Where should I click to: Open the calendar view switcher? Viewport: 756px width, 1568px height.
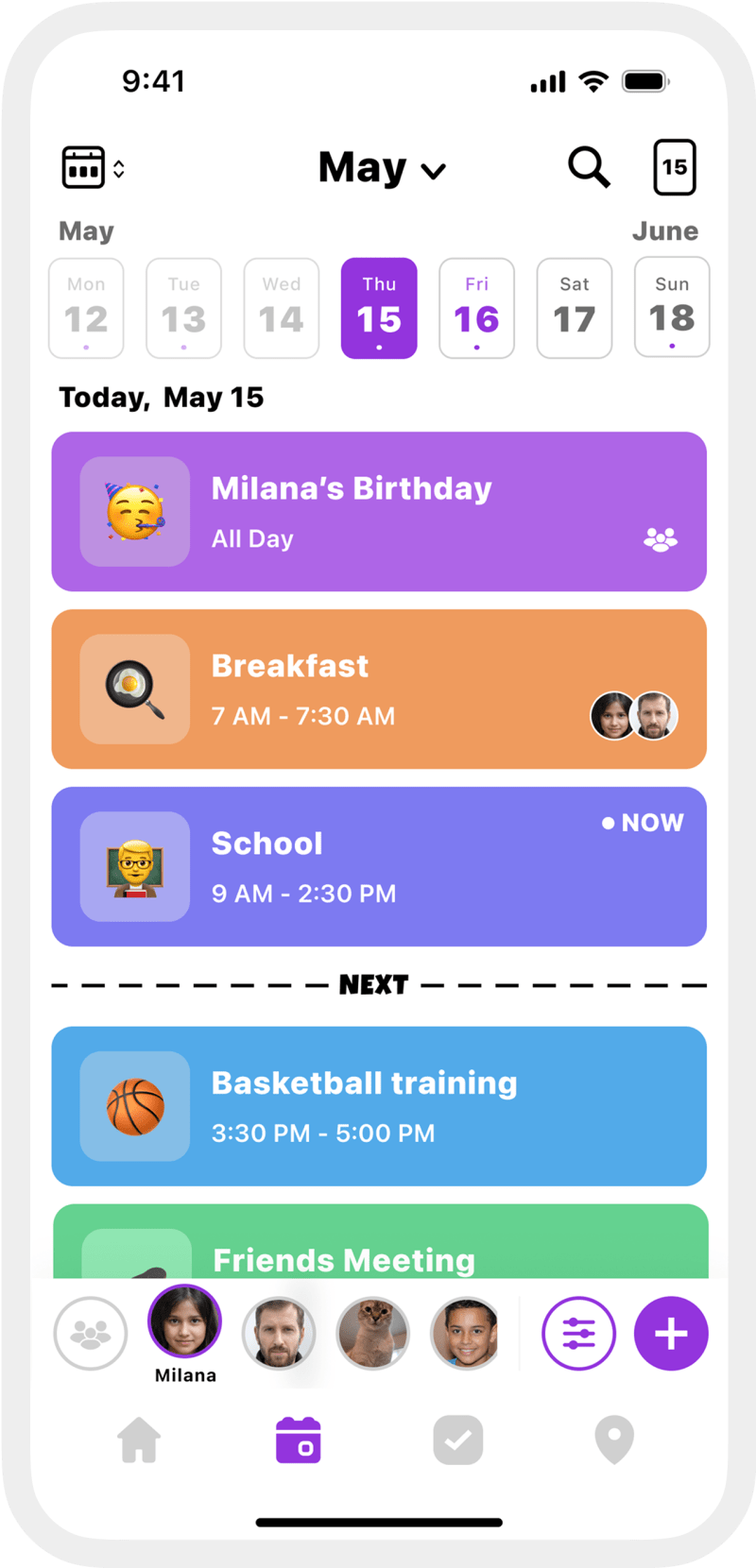[x=93, y=168]
